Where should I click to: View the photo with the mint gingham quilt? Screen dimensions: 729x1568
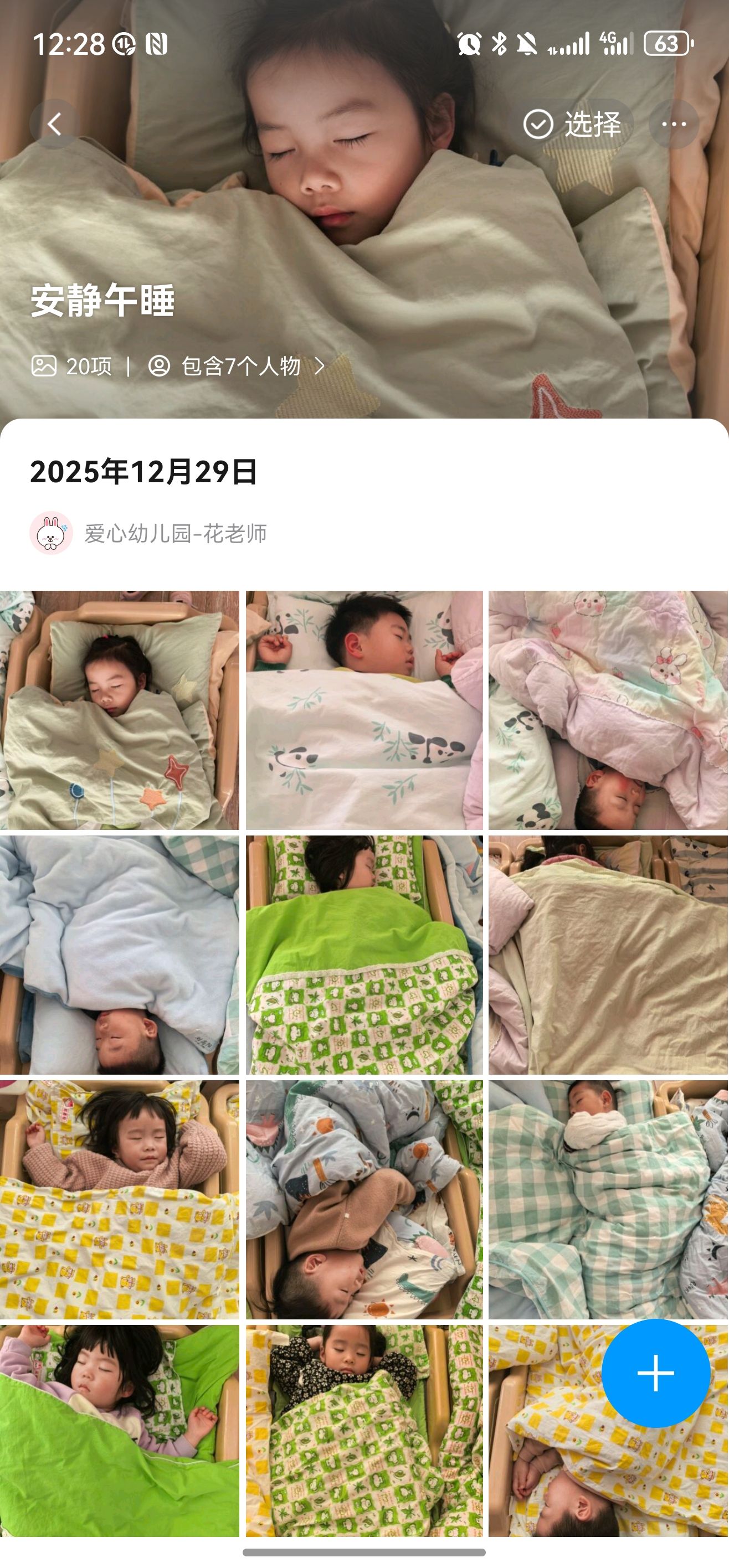click(608, 1199)
